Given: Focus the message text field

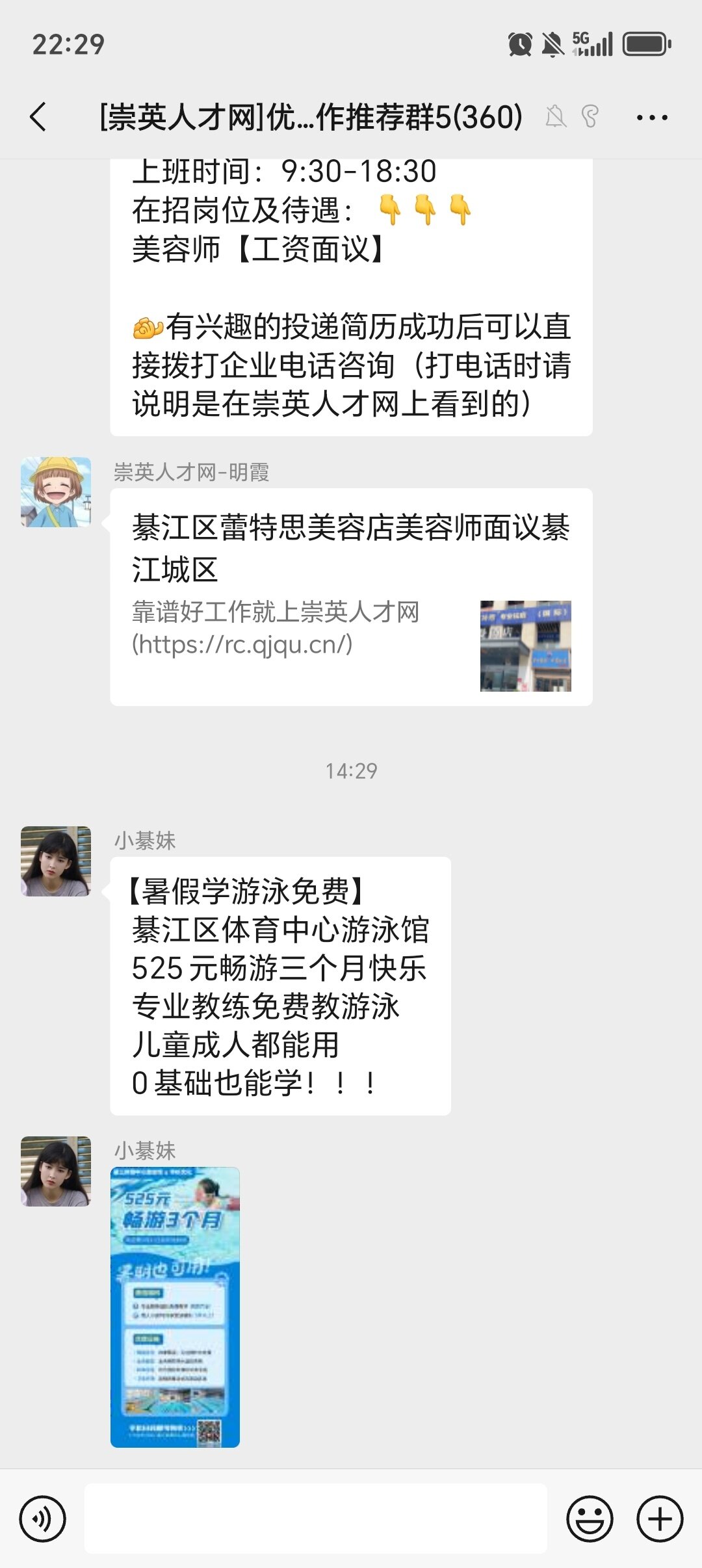Looking at the screenshot, I should pyautogui.click(x=315, y=1519).
